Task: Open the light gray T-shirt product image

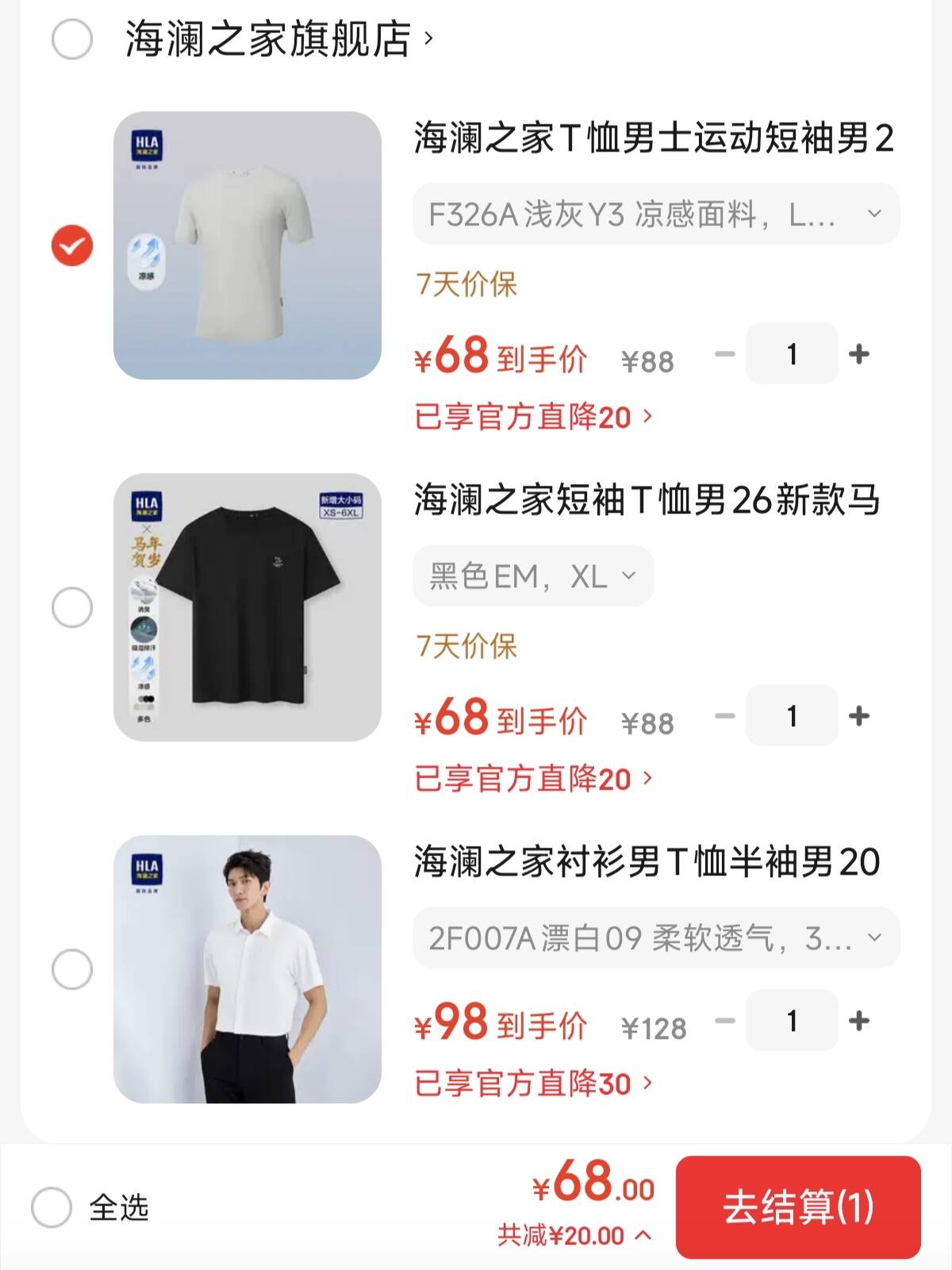Action: click(248, 245)
